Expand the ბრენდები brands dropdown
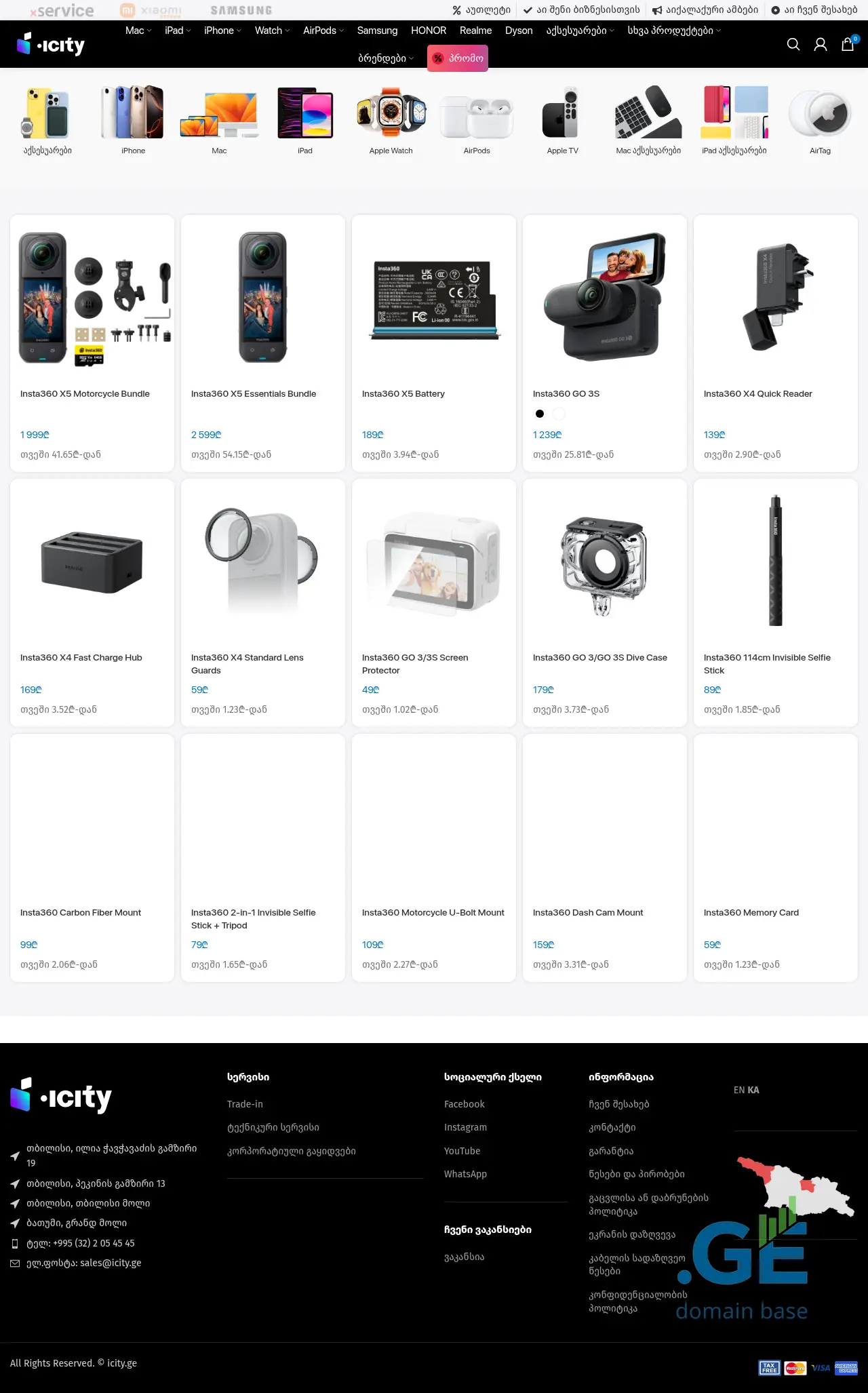This screenshot has width=868, height=1393. [x=385, y=58]
